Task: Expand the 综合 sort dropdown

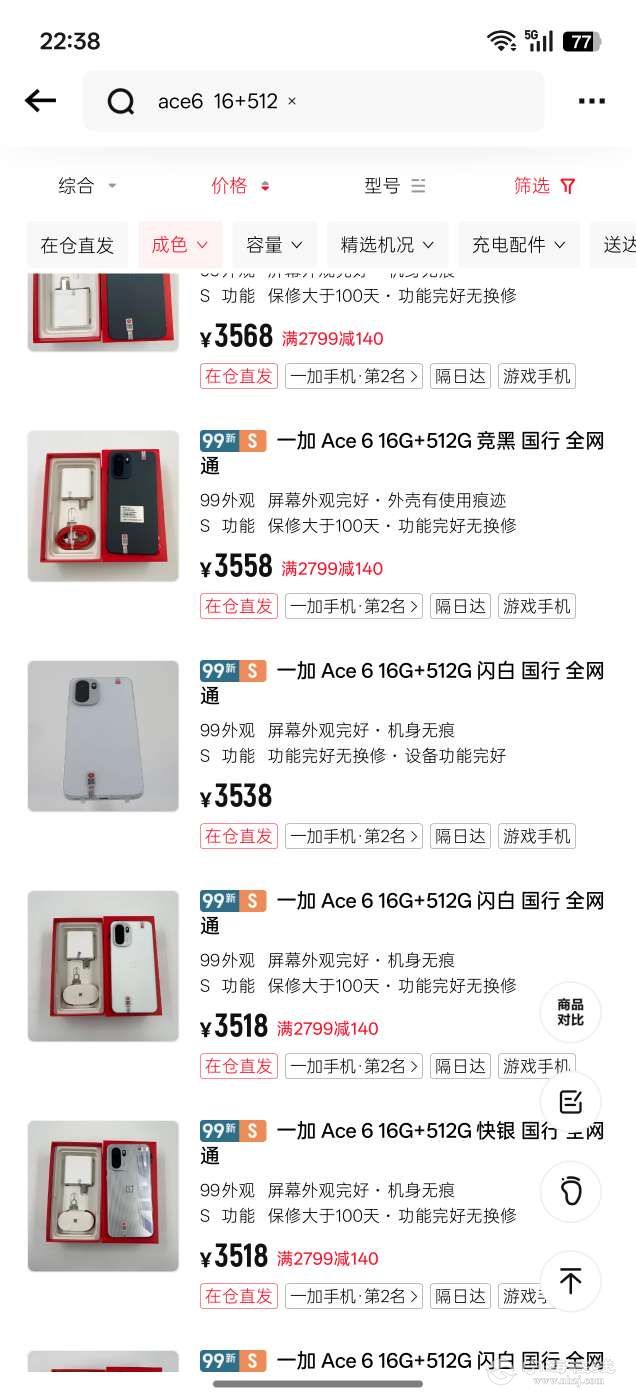Action: click(87, 186)
